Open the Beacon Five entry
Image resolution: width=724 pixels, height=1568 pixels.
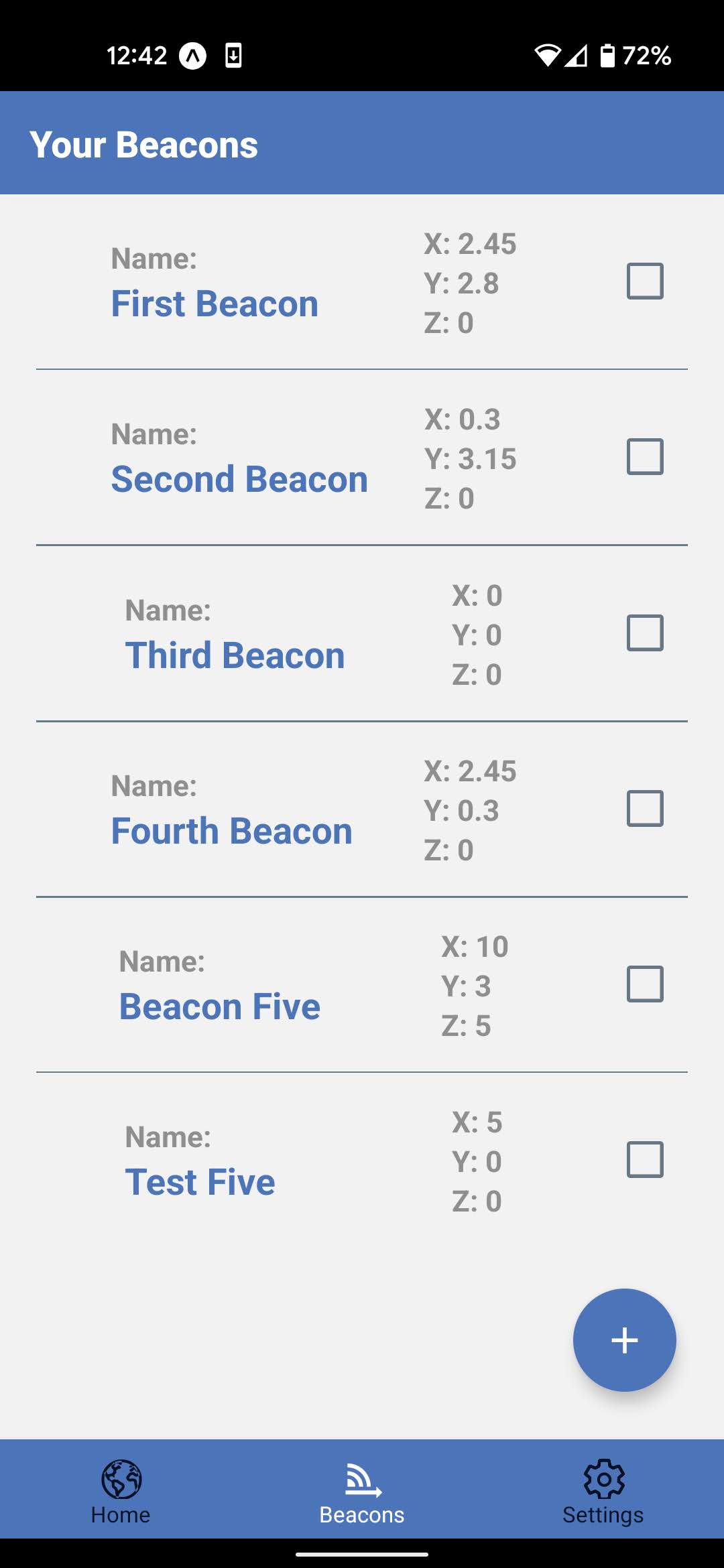click(220, 1006)
